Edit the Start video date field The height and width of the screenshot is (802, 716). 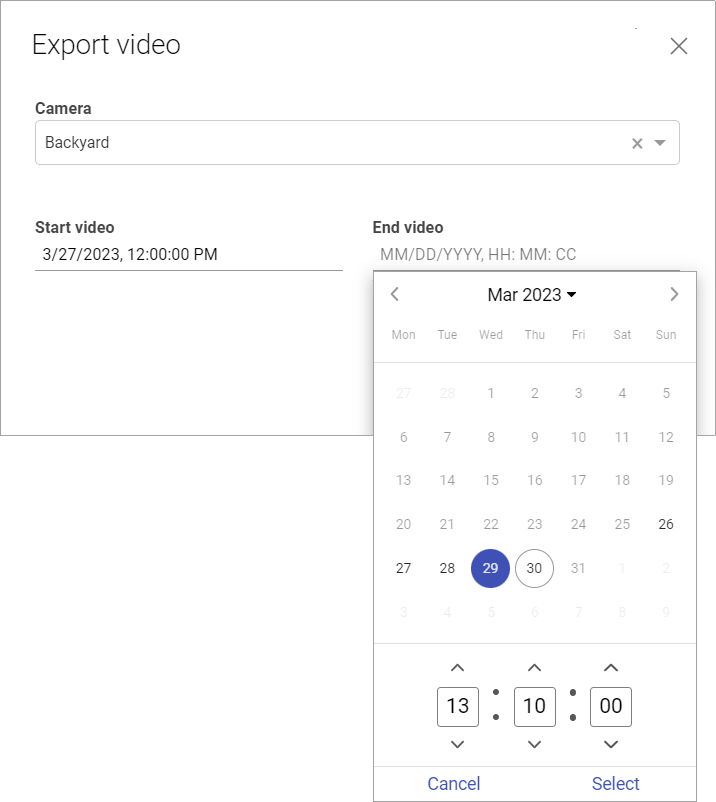tap(188, 255)
